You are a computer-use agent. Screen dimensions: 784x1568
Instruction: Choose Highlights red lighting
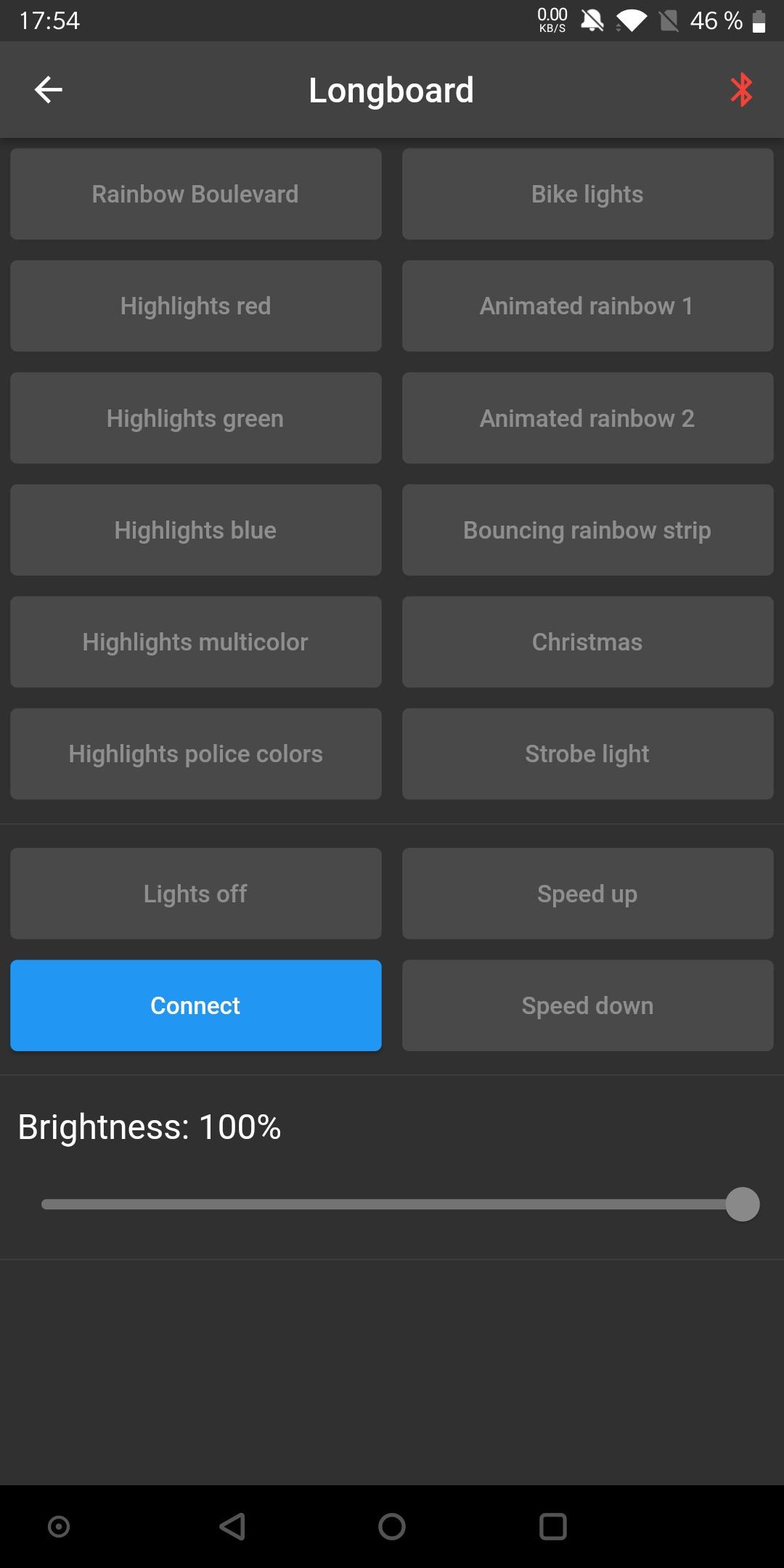click(x=195, y=305)
